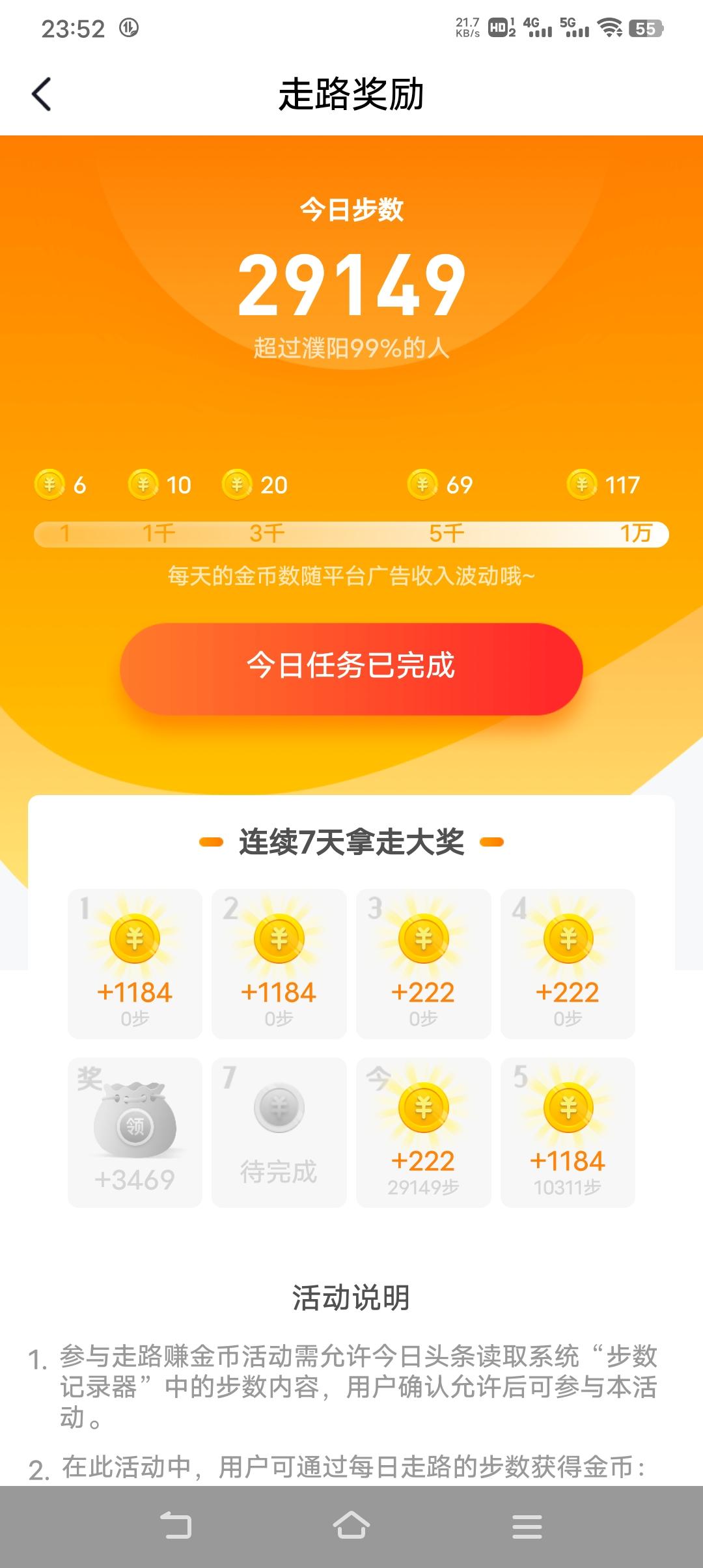Select today's glowing coin showing +222 and 29149步
The image size is (703, 1568).
pyautogui.click(x=423, y=1116)
